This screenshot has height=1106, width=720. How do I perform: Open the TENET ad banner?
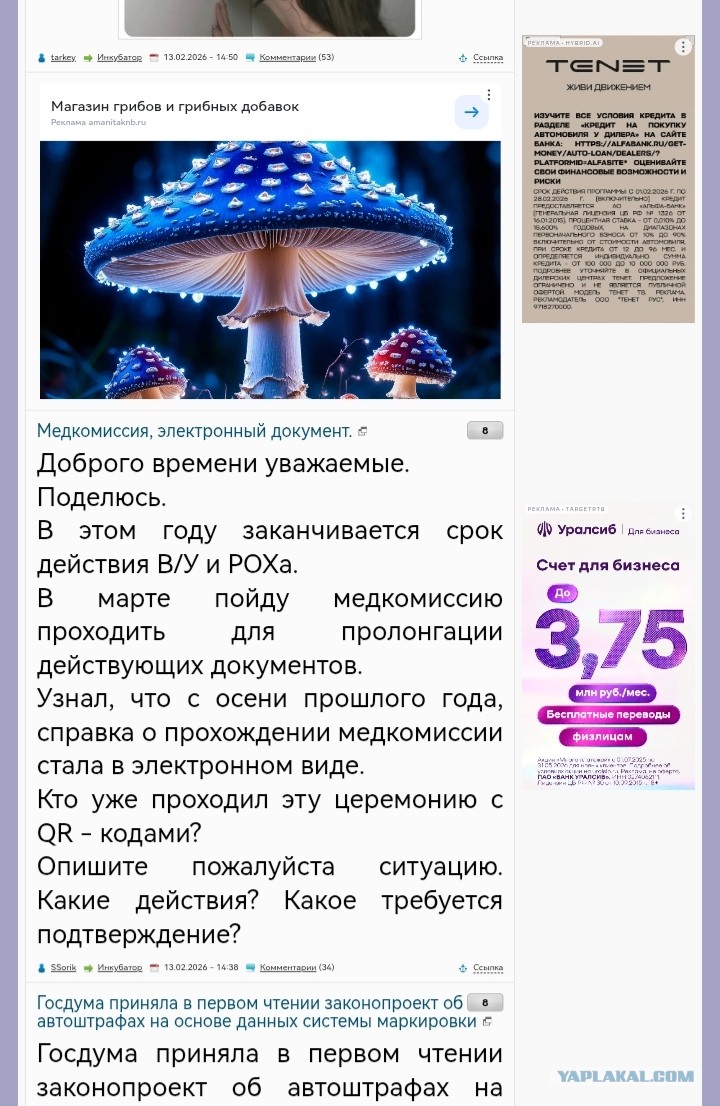click(608, 179)
